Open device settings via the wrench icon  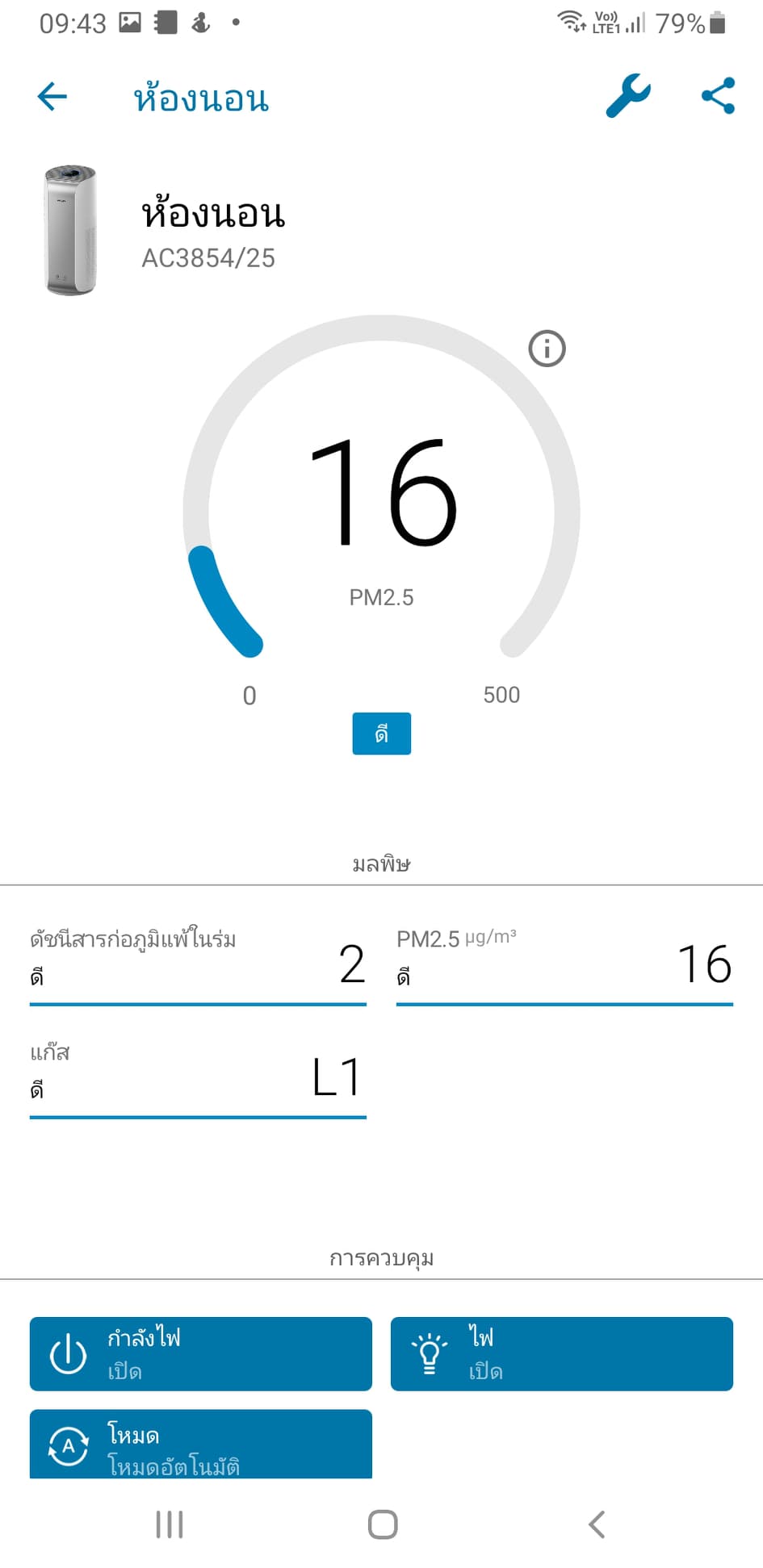click(628, 96)
